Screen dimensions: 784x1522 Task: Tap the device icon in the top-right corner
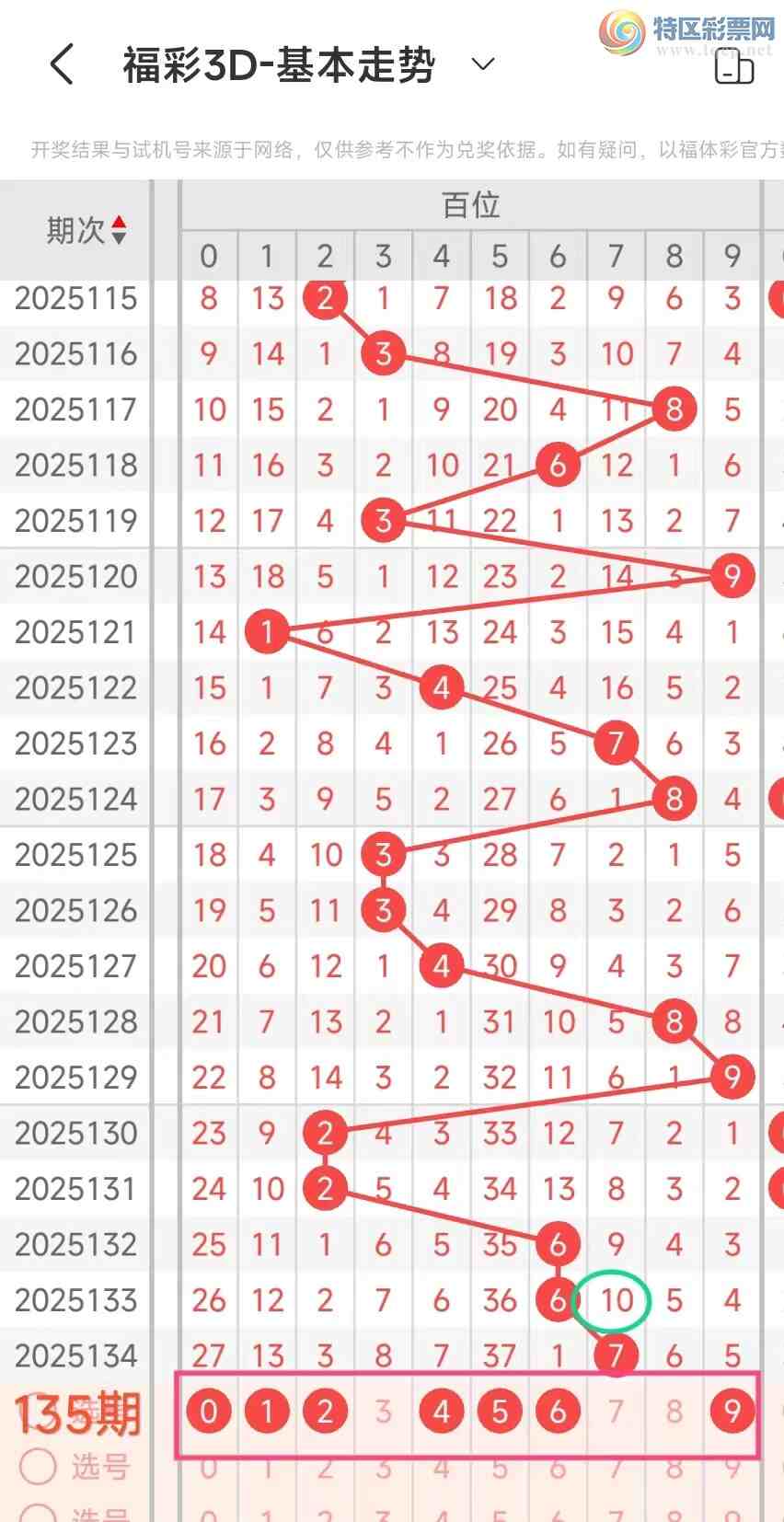click(734, 66)
